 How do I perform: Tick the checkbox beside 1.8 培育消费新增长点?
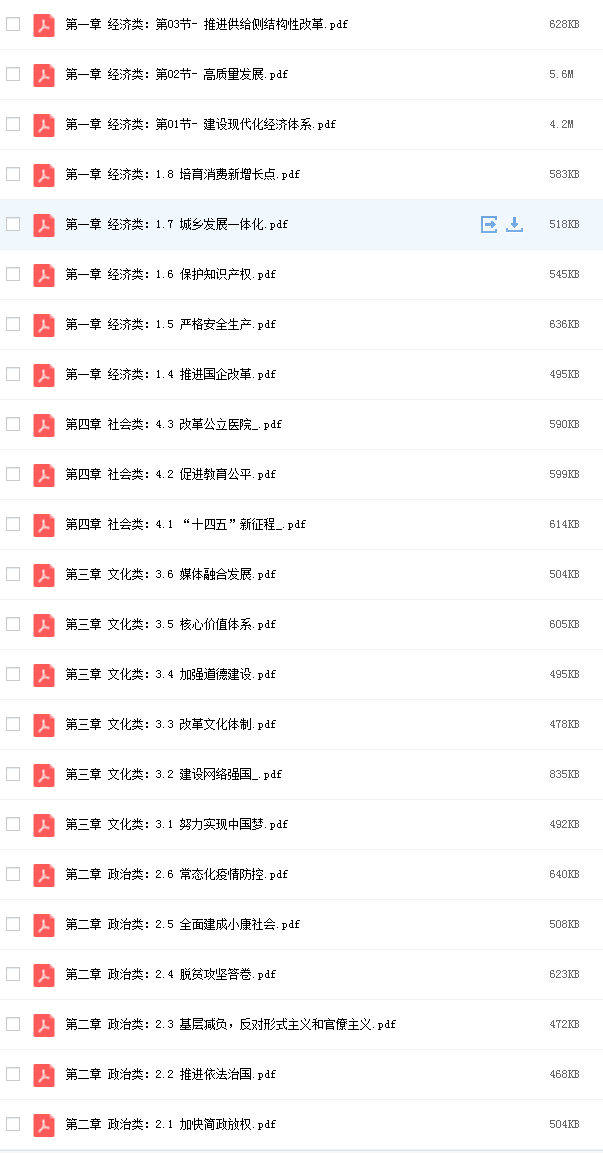tap(13, 174)
